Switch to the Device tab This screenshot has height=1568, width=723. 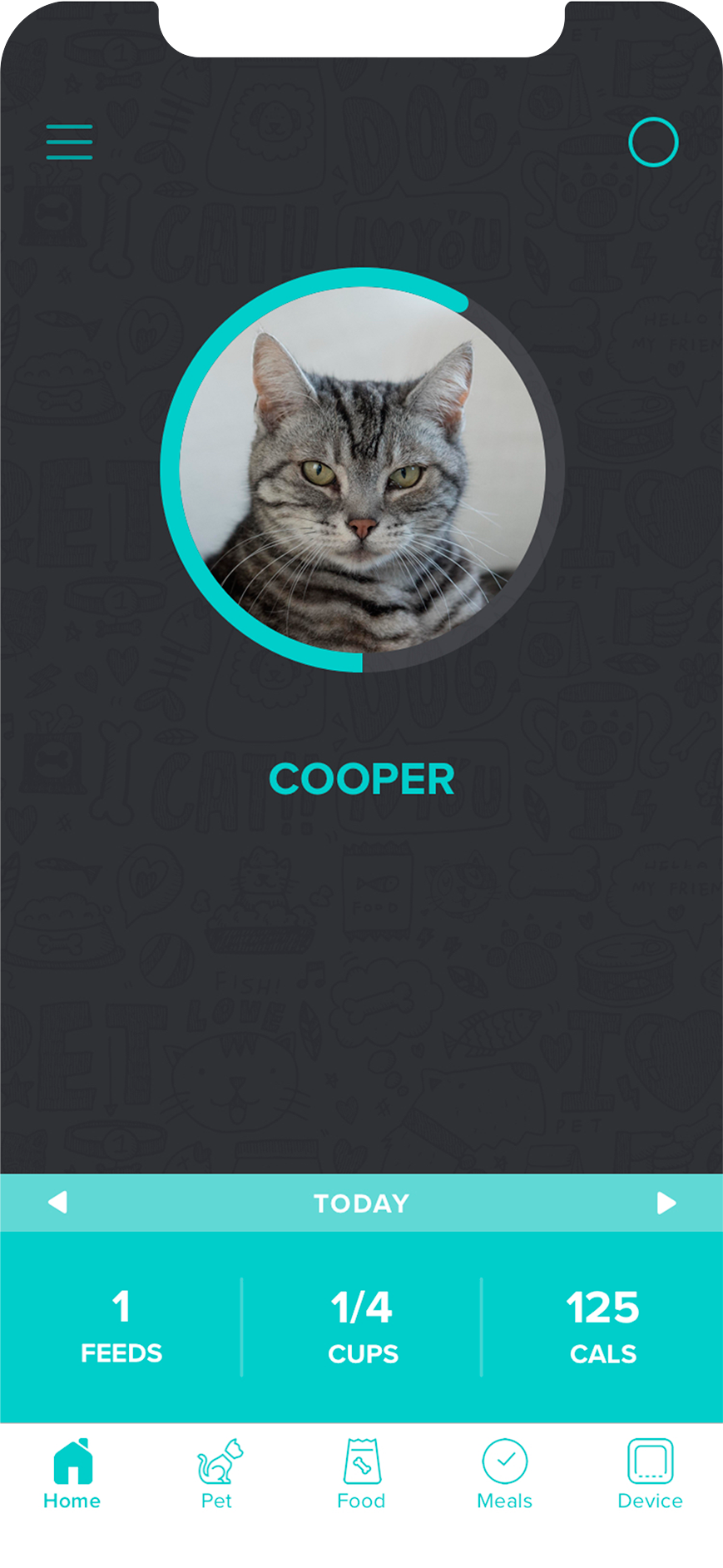(x=650, y=1474)
